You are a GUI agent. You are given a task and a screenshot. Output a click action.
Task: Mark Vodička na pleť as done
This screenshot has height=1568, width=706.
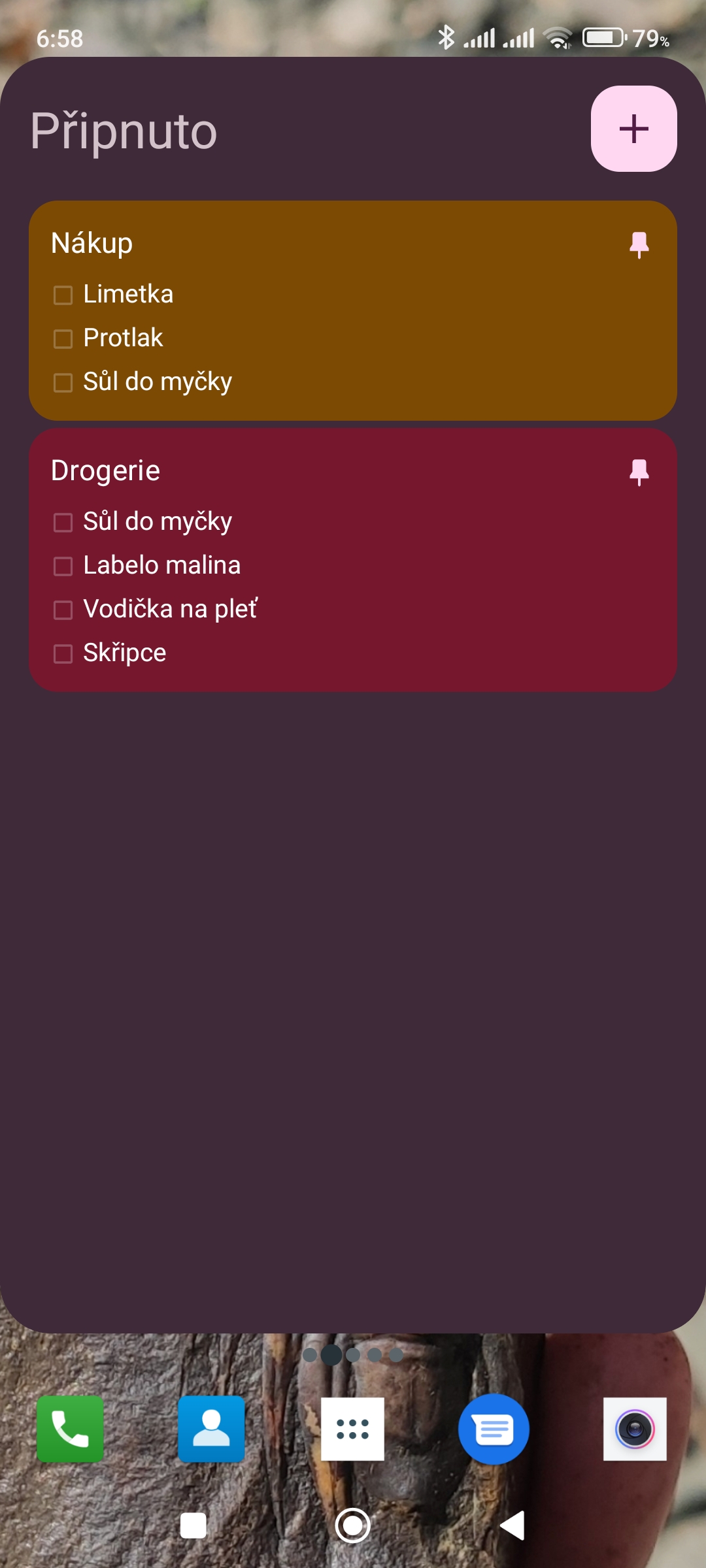(63, 610)
